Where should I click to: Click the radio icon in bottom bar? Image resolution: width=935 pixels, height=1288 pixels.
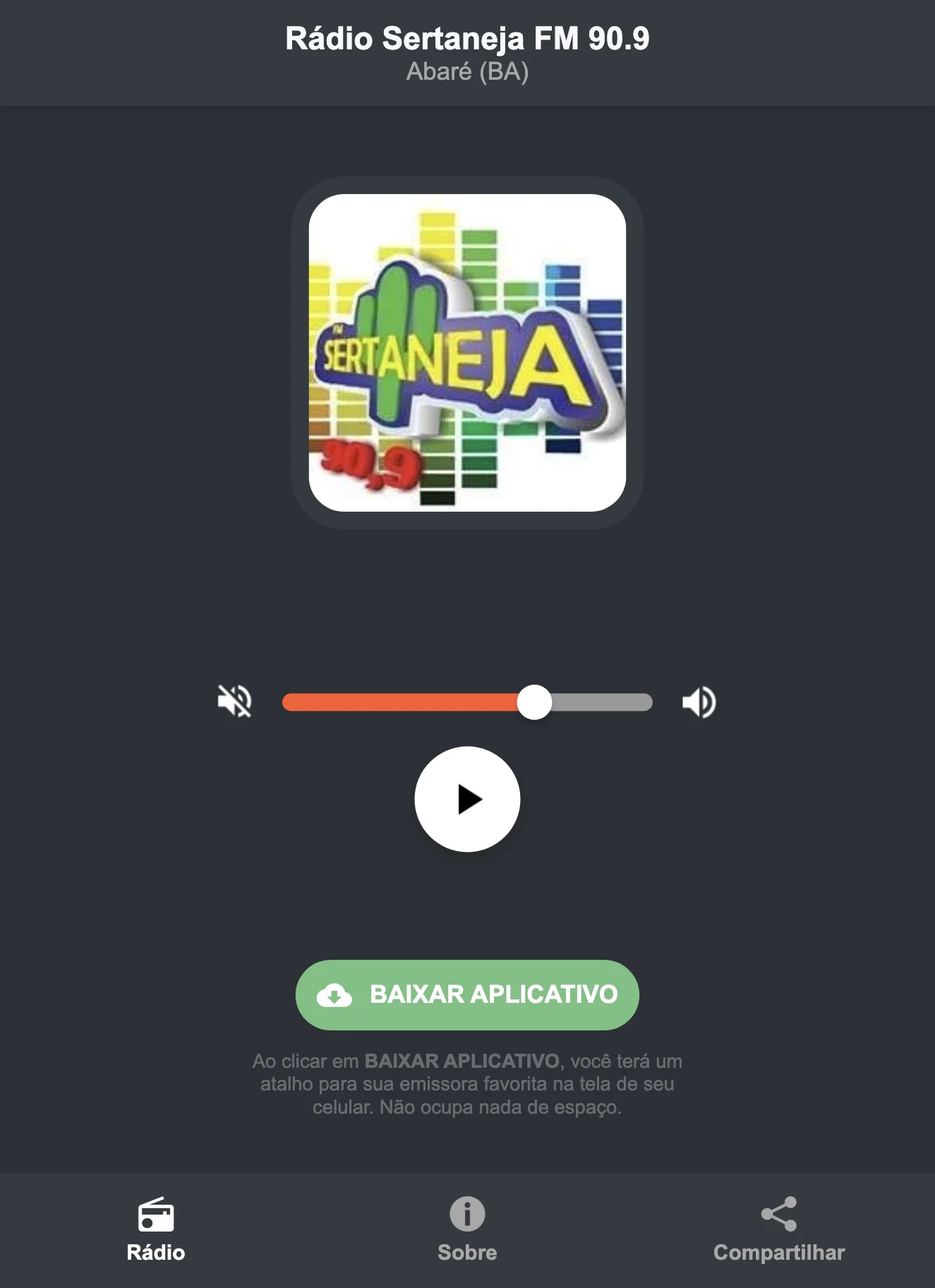(x=155, y=1208)
